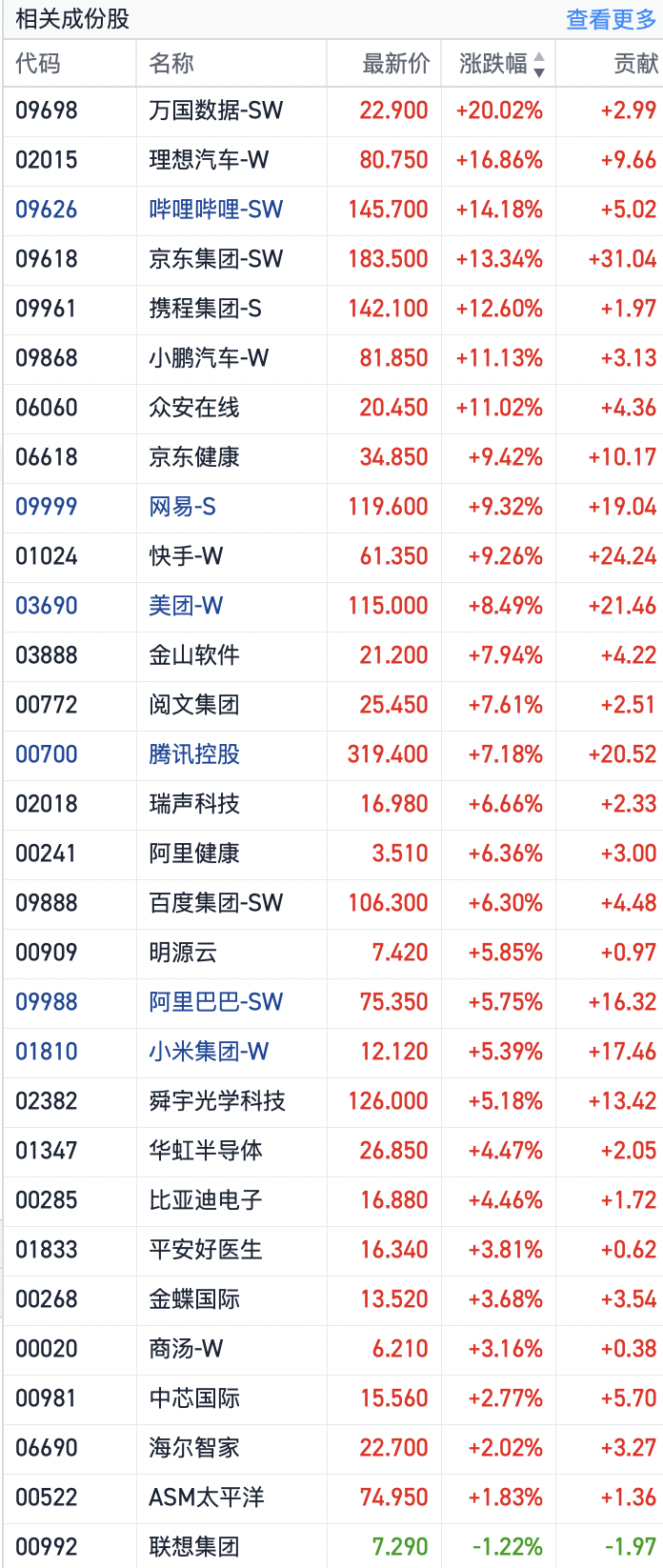View the 小米集团-W stock row
663x1568 pixels.
coord(209,1052)
